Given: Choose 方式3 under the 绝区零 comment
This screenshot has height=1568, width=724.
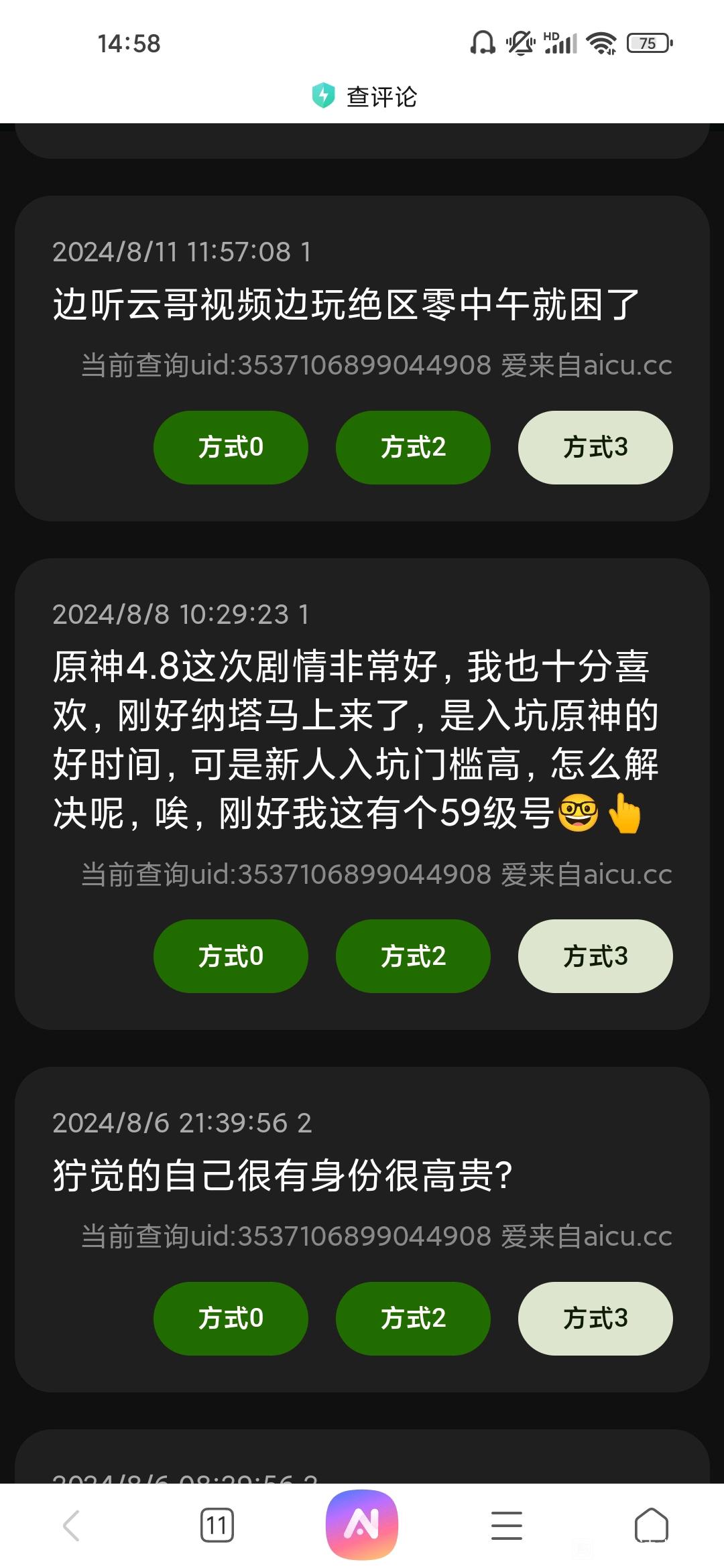Looking at the screenshot, I should pos(595,448).
